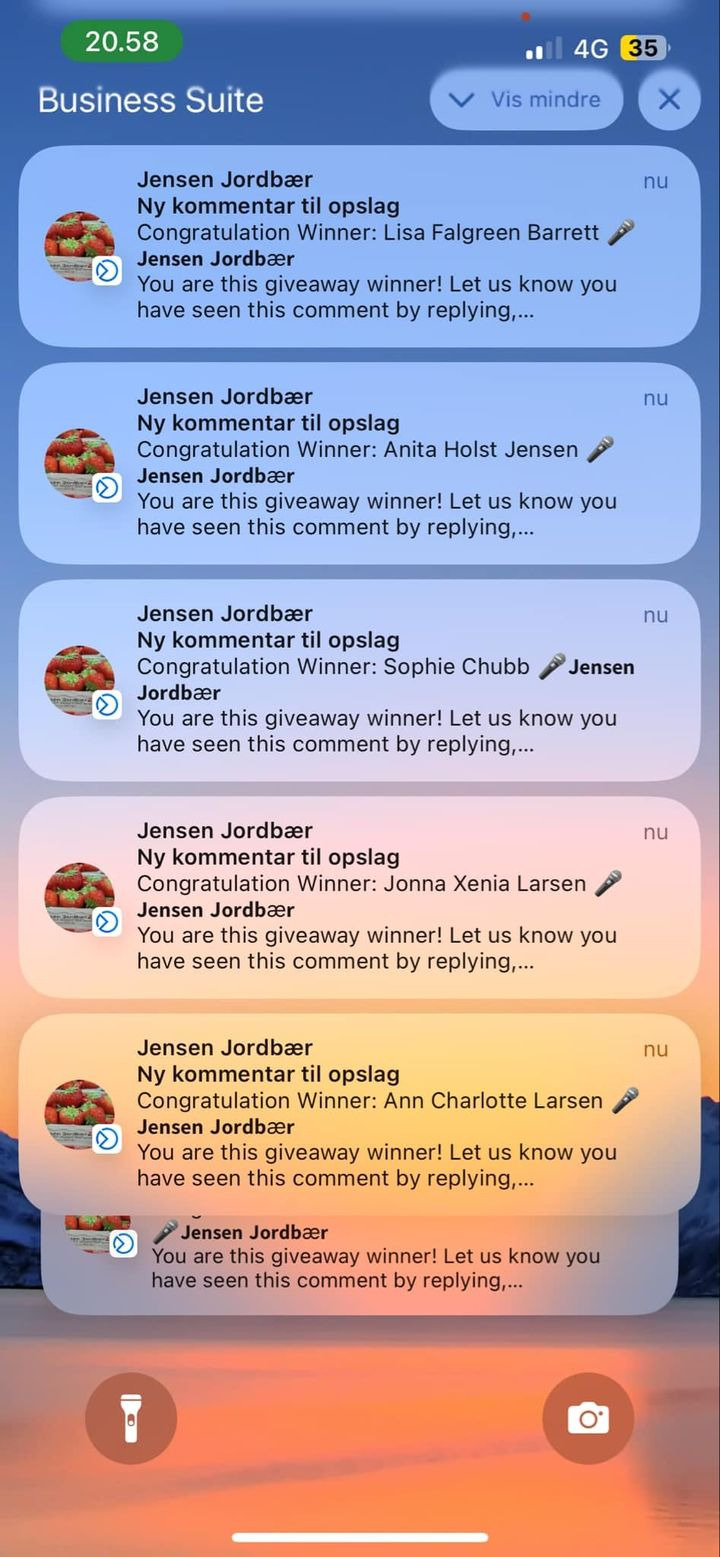Open the Jonna Xenia Larsen winner notification
The image size is (720, 1557).
pos(360,897)
